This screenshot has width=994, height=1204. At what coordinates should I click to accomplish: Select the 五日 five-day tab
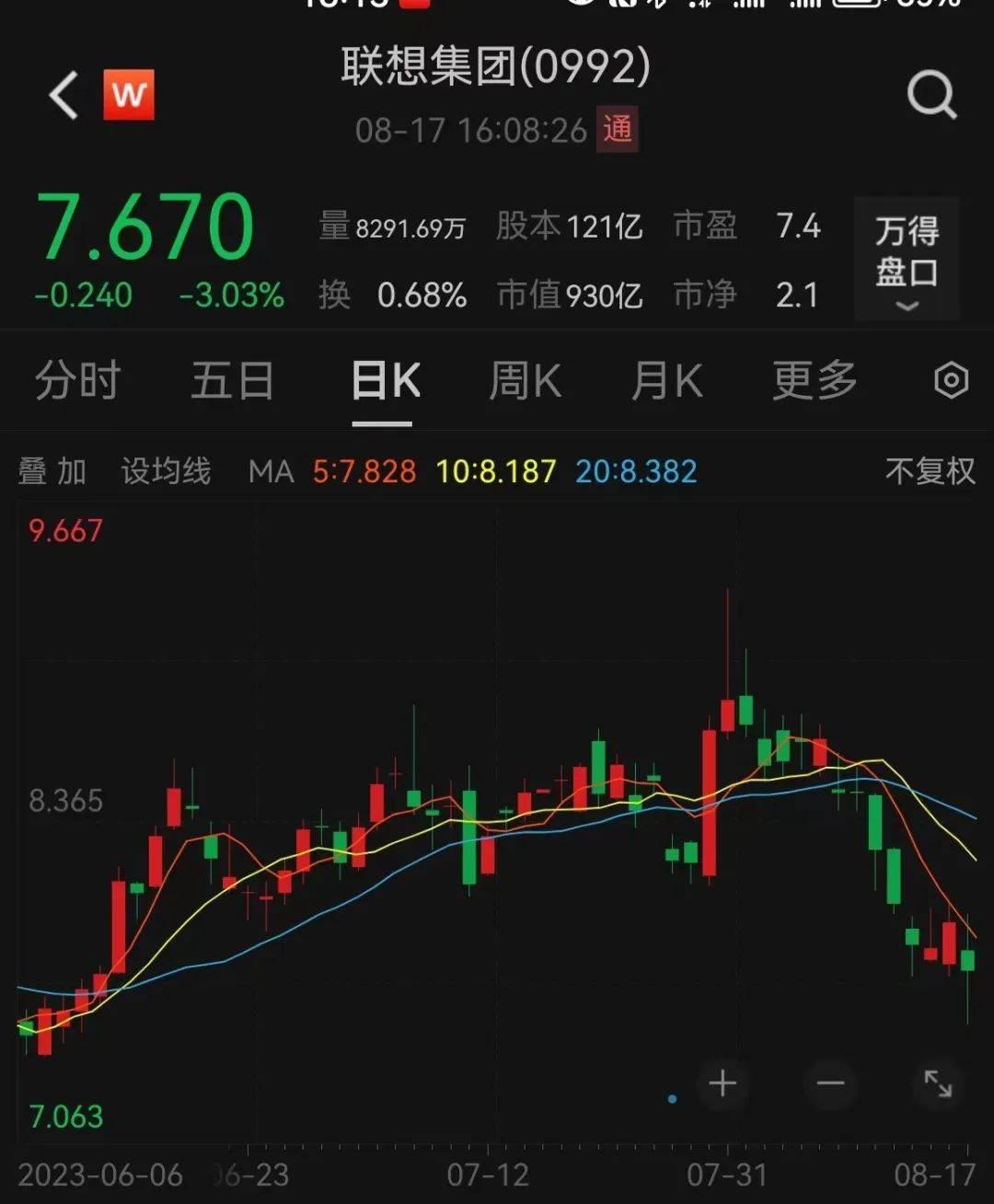click(233, 379)
